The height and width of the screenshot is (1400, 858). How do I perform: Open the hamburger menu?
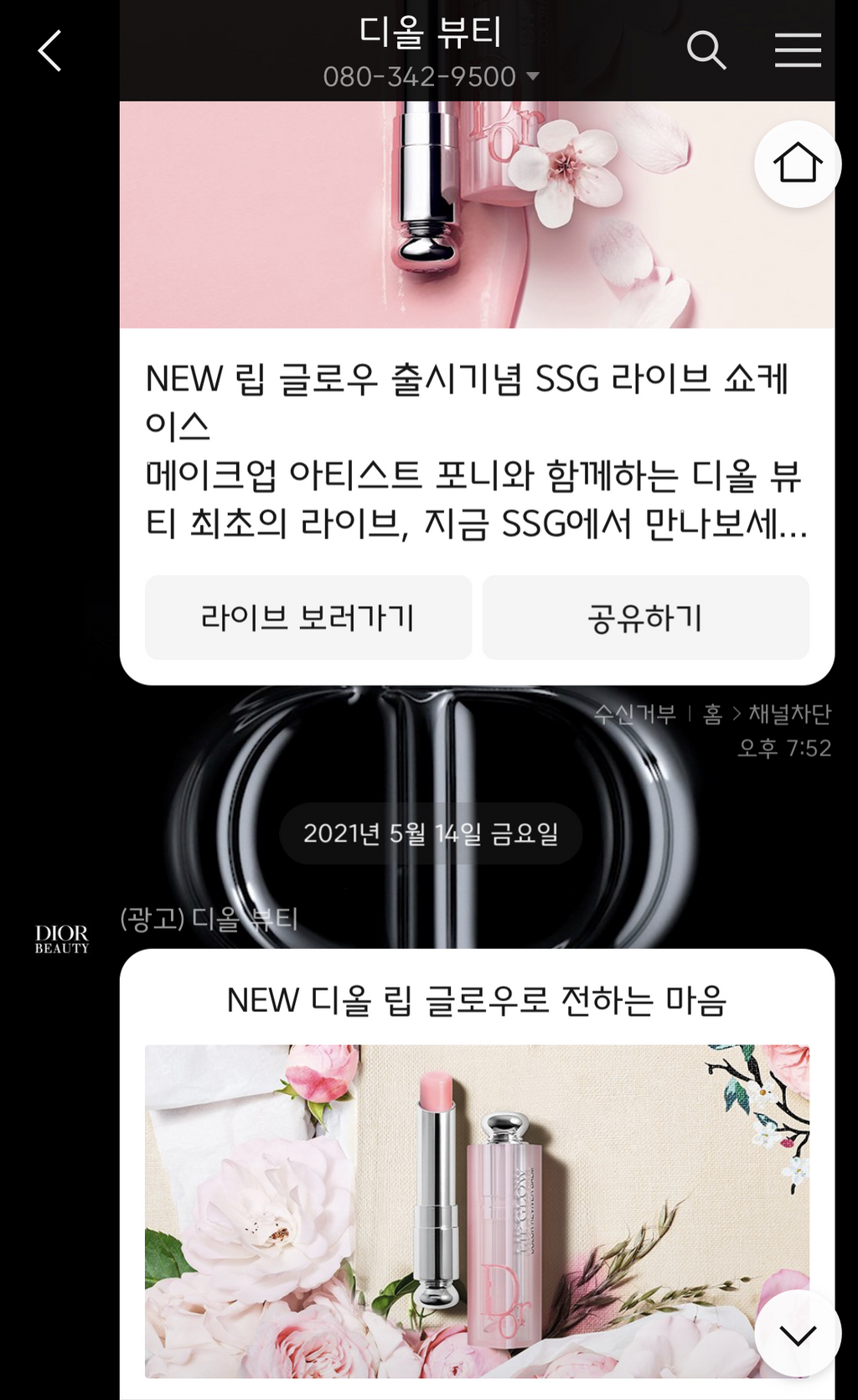click(x=797, y=51)
